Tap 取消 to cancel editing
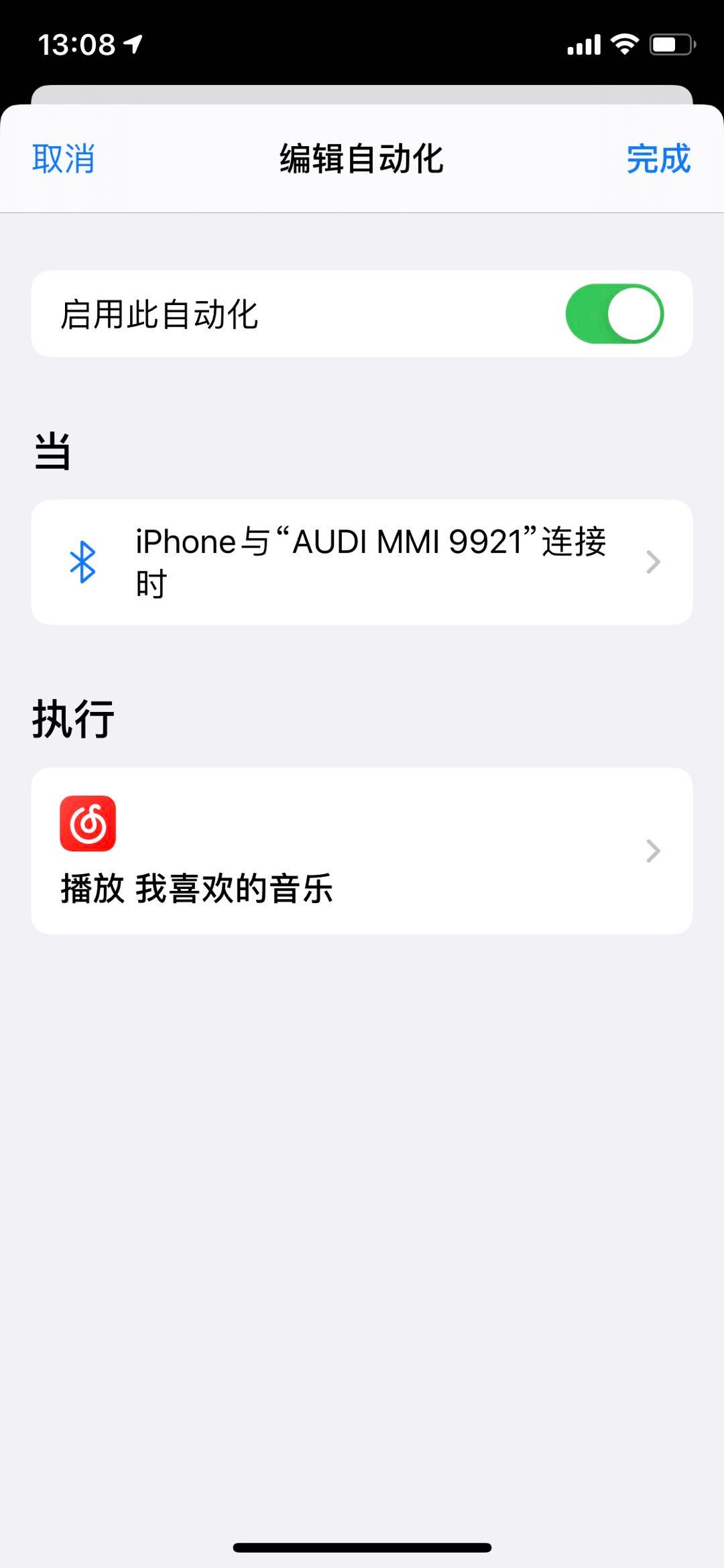Viewport: 724px width, 1568px height. (x=63, y=159)
